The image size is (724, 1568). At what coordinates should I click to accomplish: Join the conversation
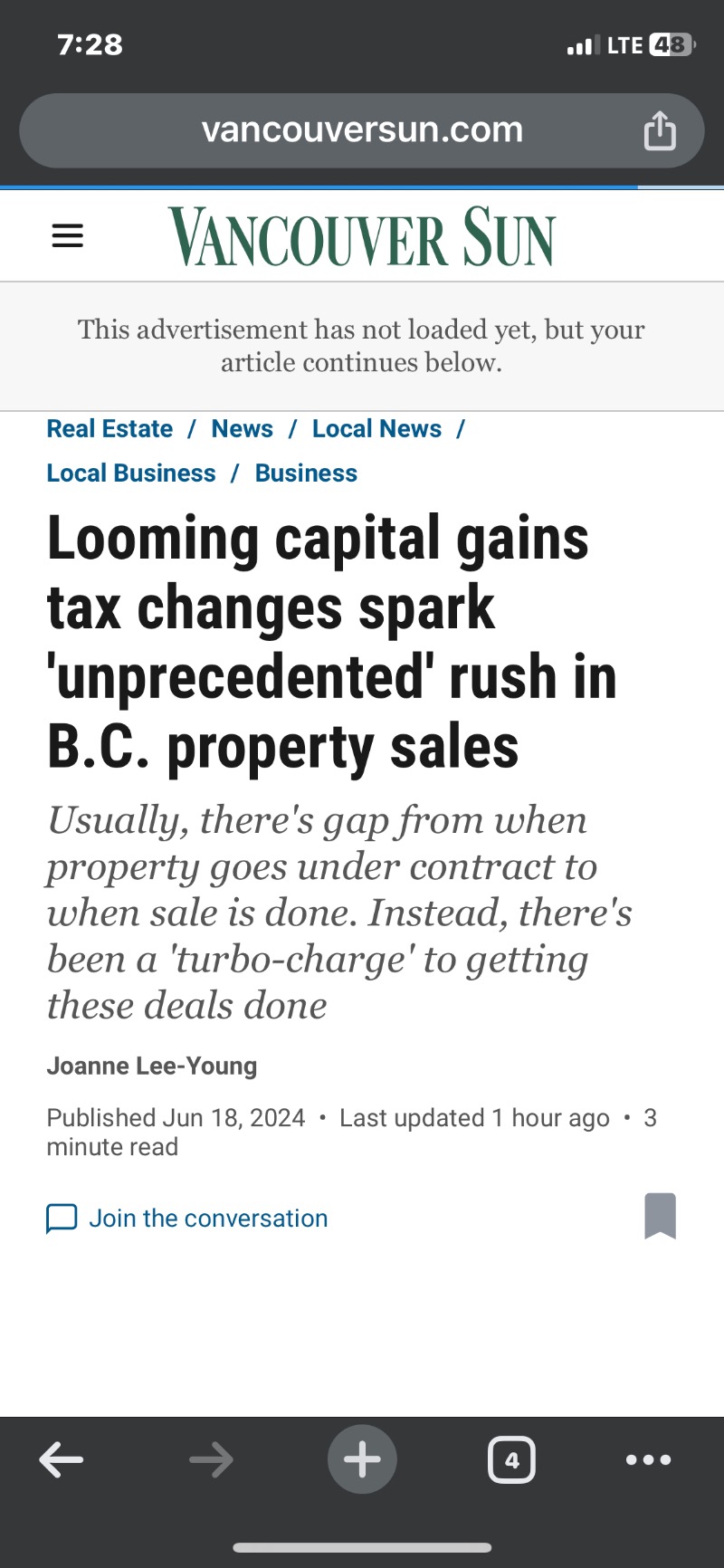187,1219
